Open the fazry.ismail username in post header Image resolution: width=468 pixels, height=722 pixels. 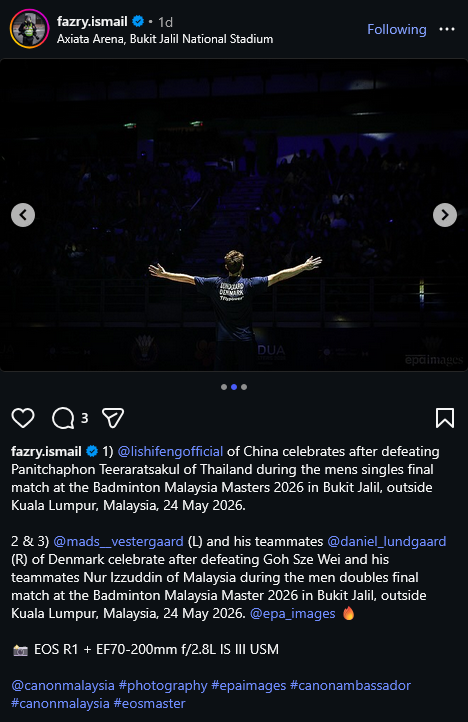[x=92, y=22]
